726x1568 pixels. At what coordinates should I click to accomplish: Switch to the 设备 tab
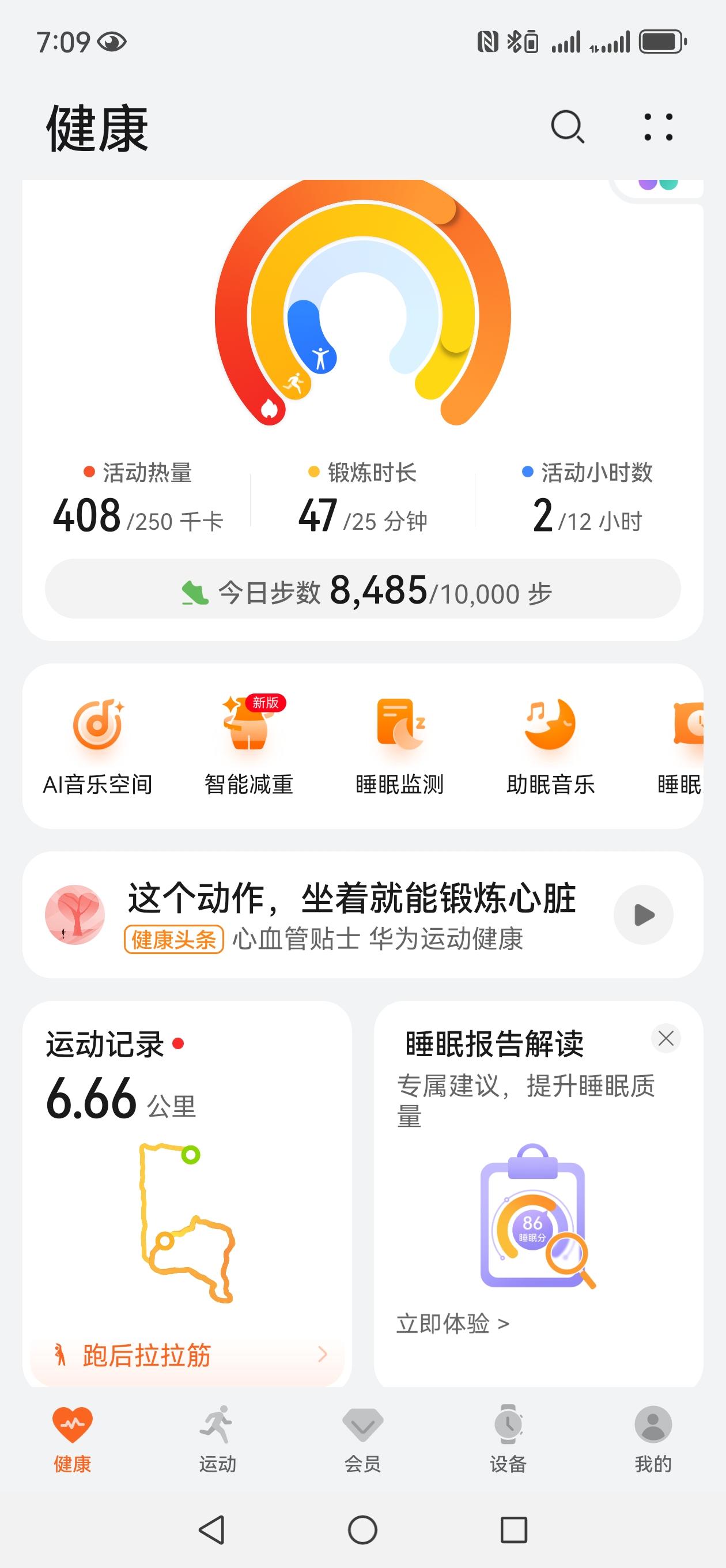point(508,1440)
